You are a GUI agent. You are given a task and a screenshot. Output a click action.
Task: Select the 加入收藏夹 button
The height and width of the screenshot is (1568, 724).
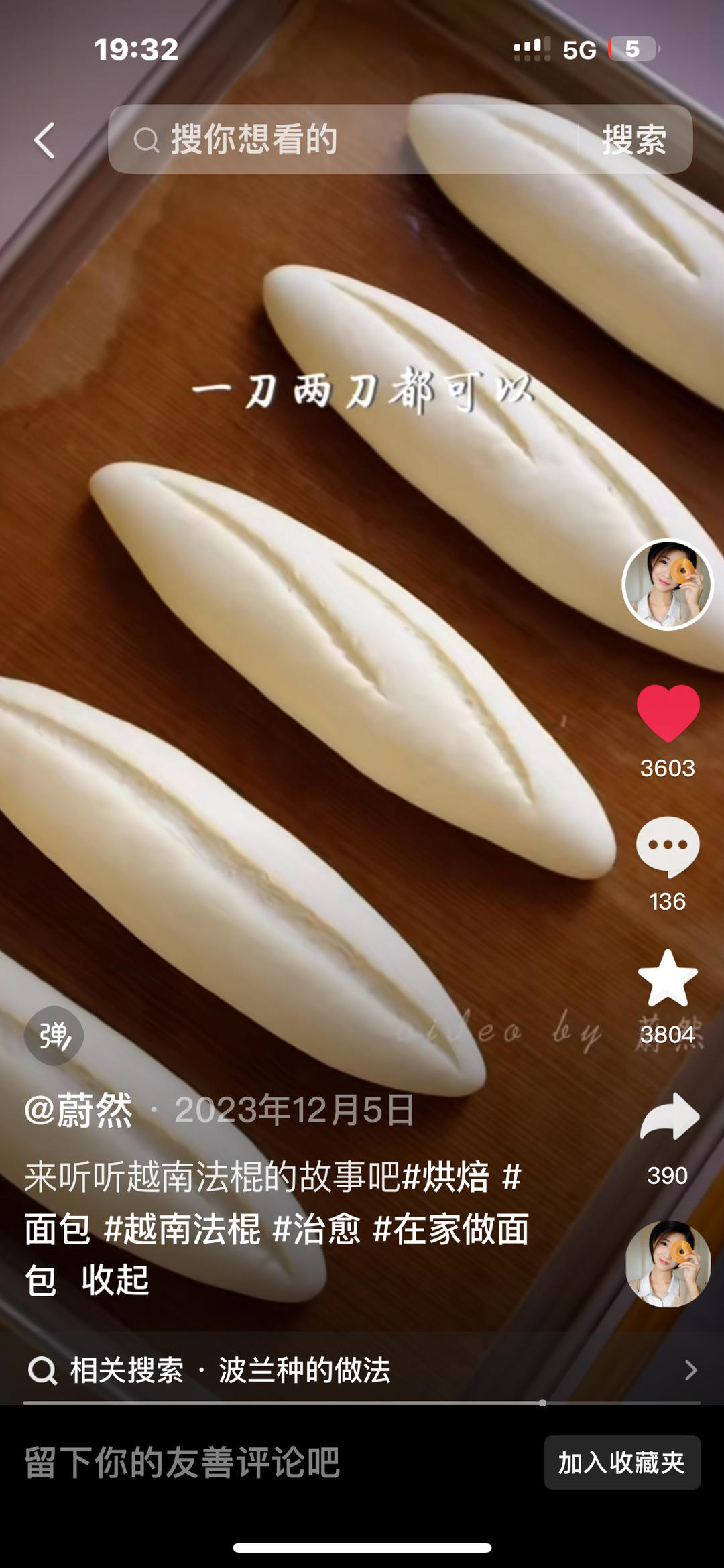click(622, 1462)
